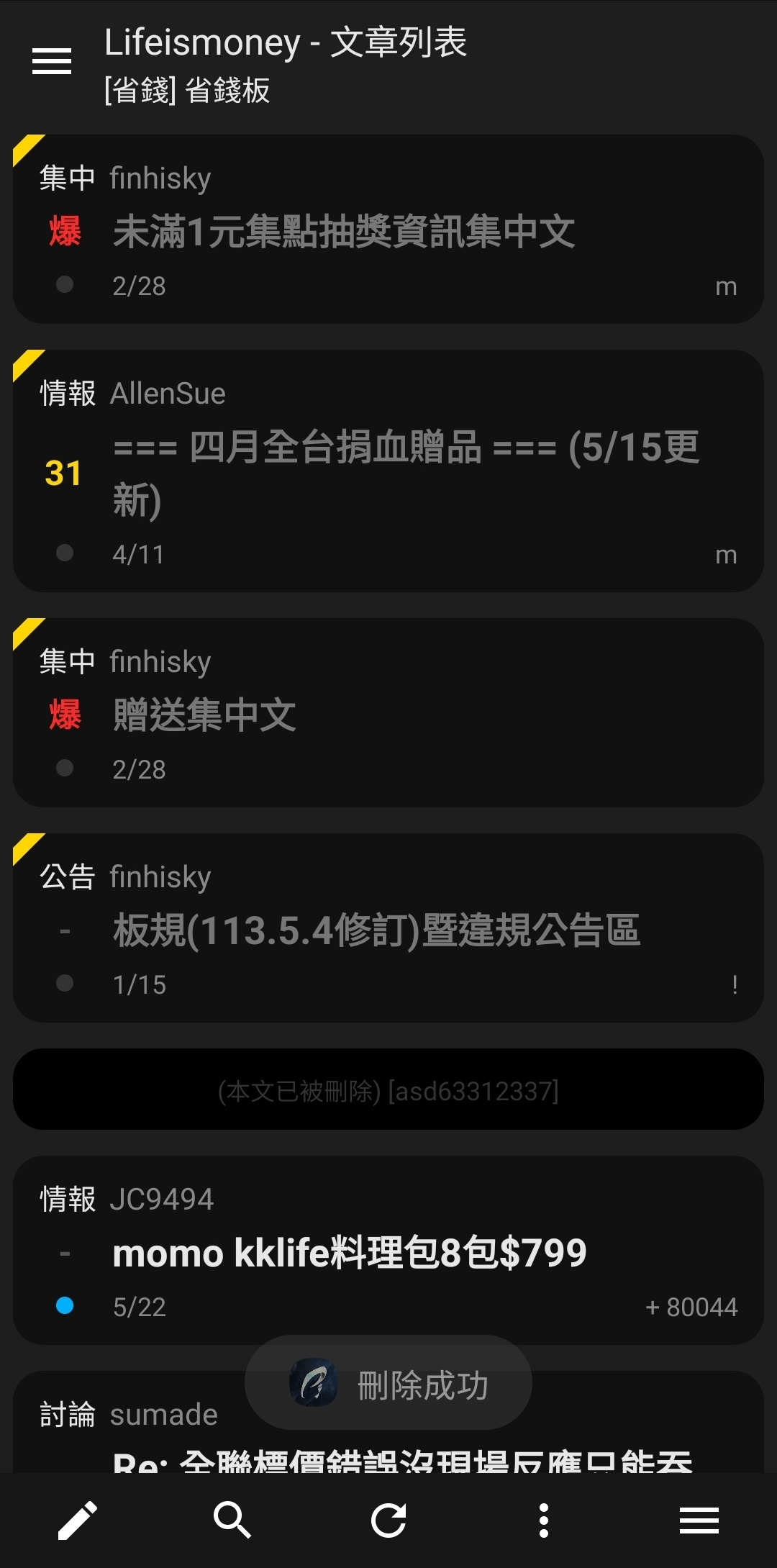Compose a new post with the pencil icon
The width and height of the screenshot is (777, 1568).
point(78,1520)
